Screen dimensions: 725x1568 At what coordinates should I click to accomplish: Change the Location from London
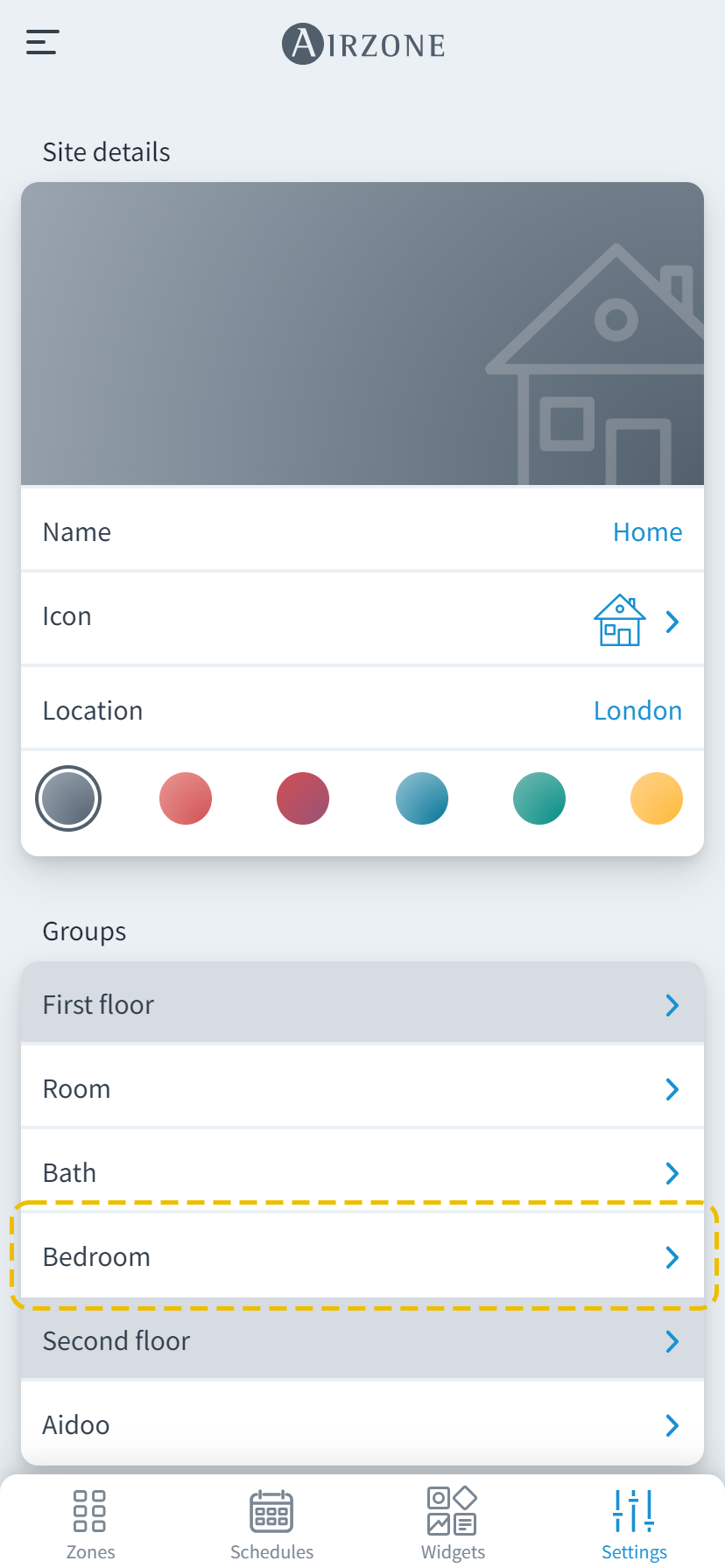click(x=637, y=711)
